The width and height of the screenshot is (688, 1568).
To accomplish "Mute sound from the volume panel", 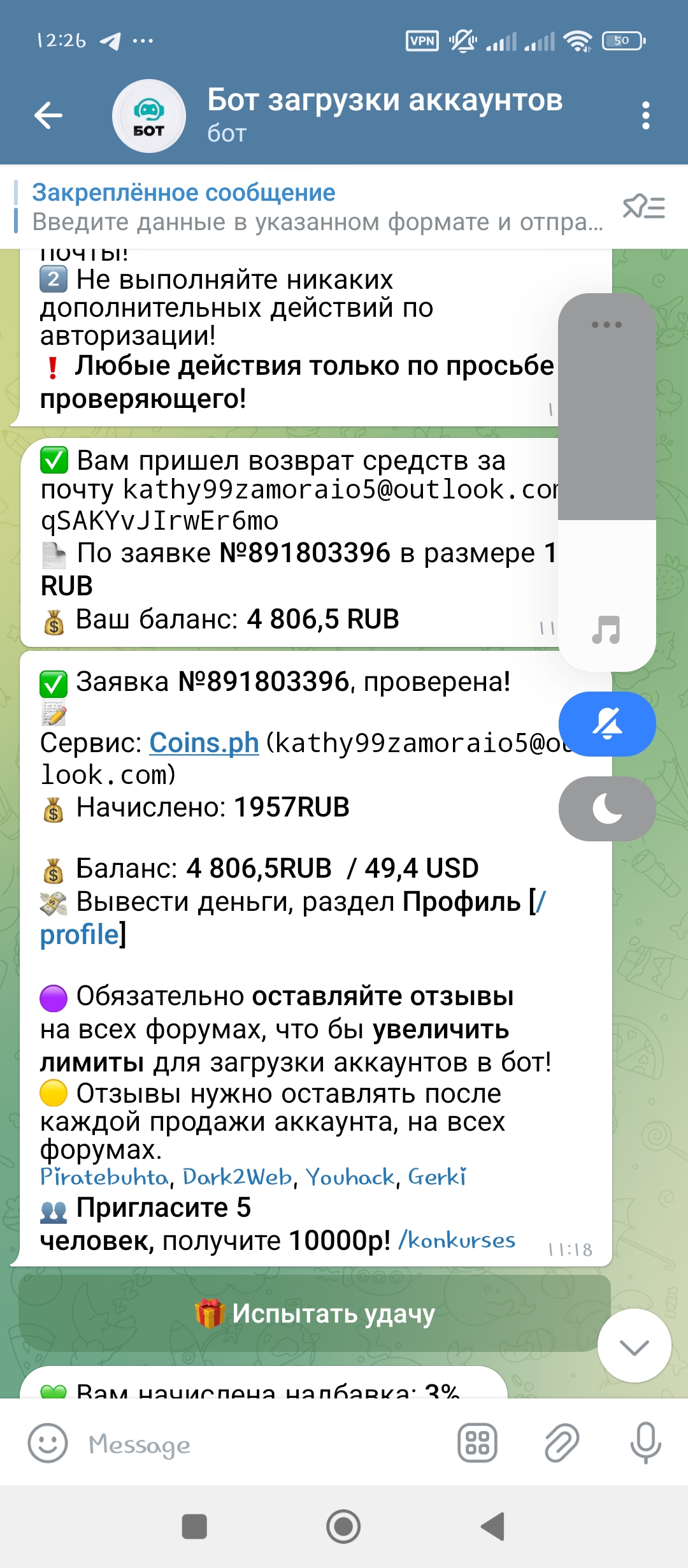I will [x=607, y=724].
